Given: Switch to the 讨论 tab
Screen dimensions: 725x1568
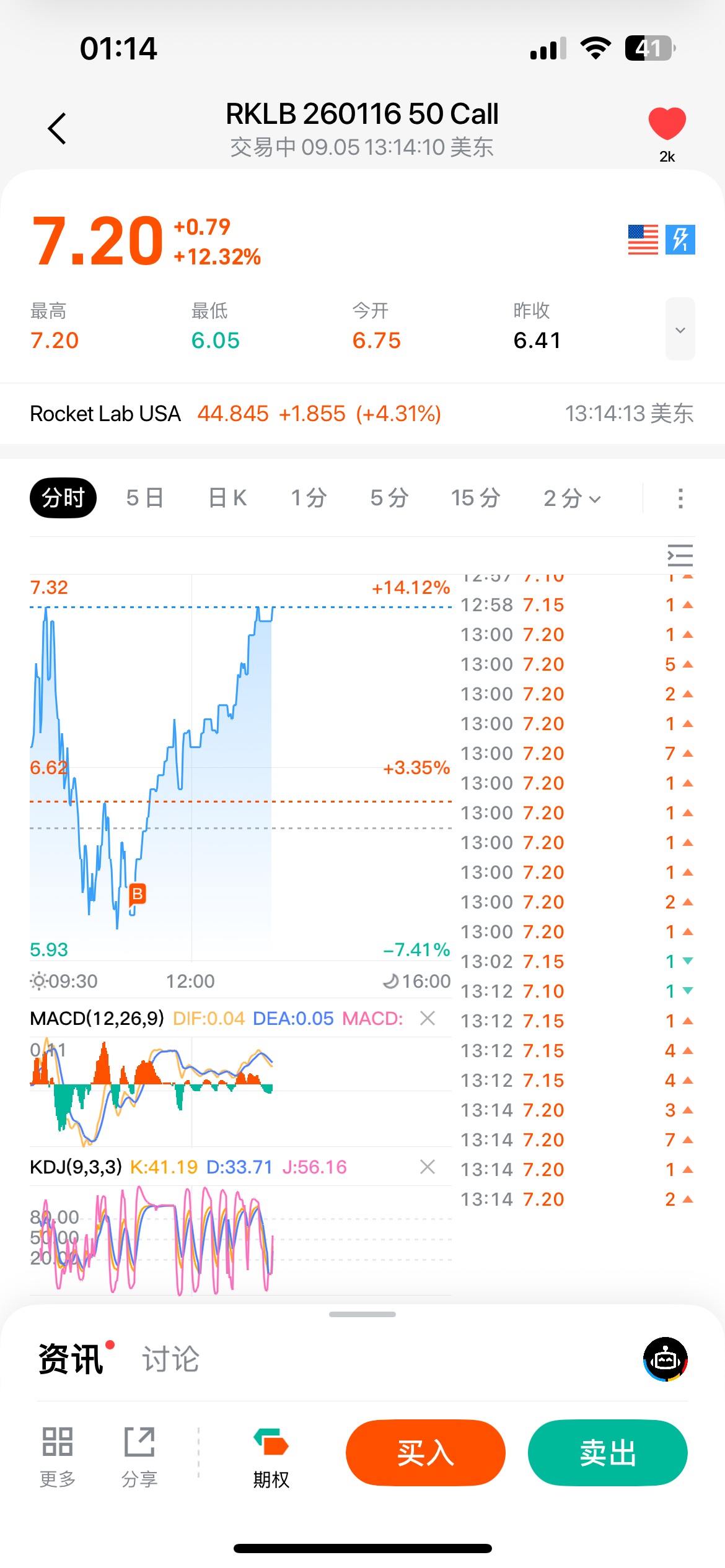Looking at the screenshot, I should click(170, 1359).
